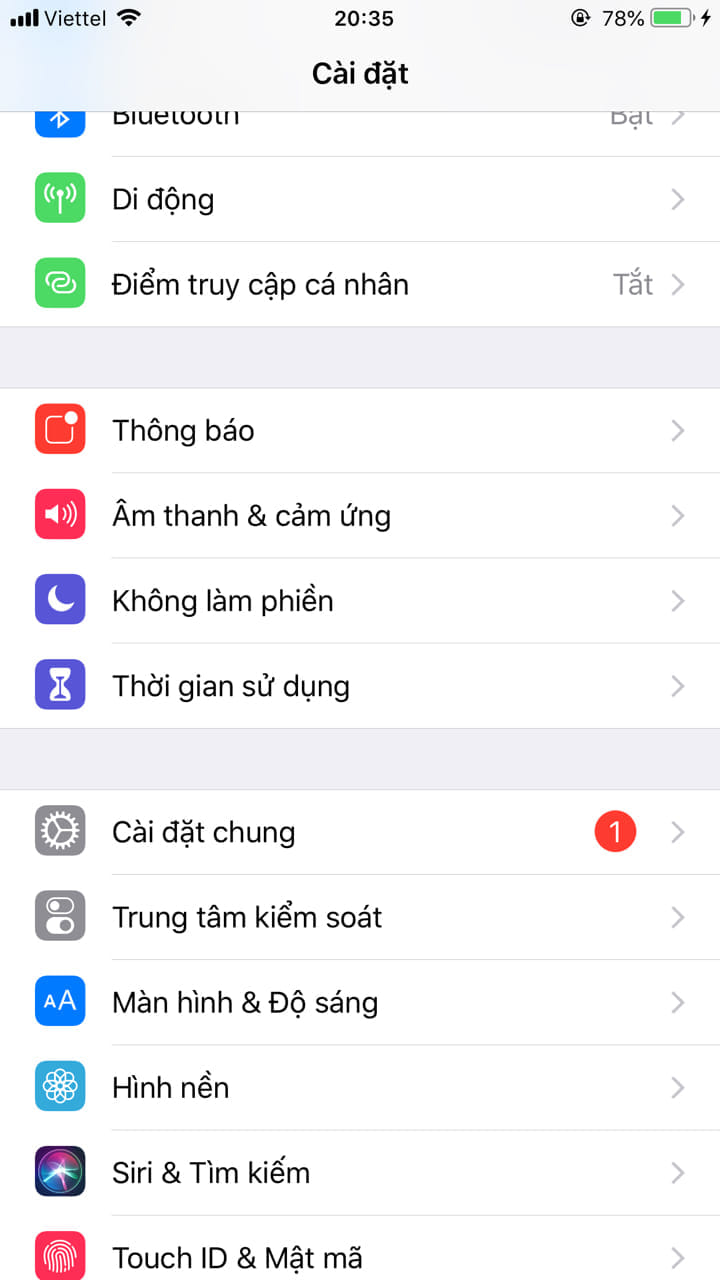Open Màn hình & Độ sáng
This screenshot has height=1280, width=720.
click(360, 1002)
